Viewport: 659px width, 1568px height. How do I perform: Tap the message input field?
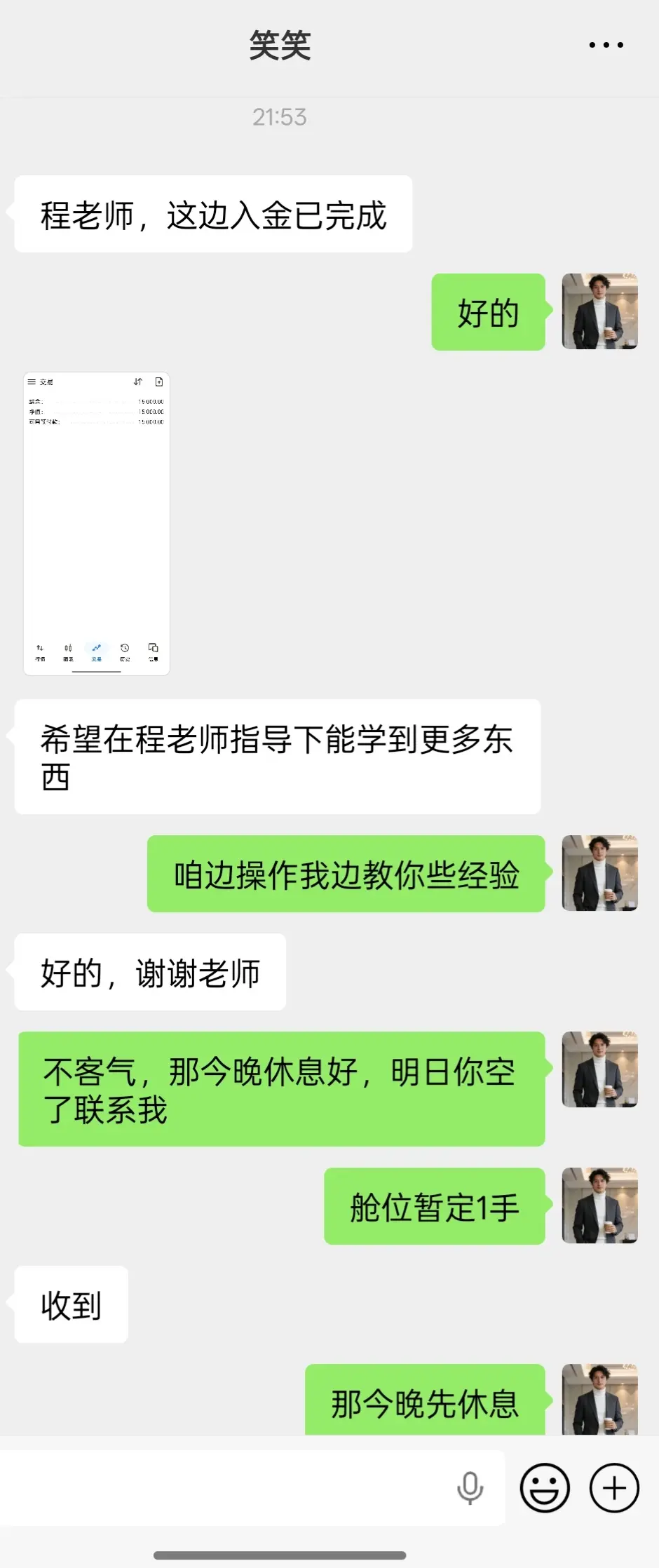[x=231, y=1487]
